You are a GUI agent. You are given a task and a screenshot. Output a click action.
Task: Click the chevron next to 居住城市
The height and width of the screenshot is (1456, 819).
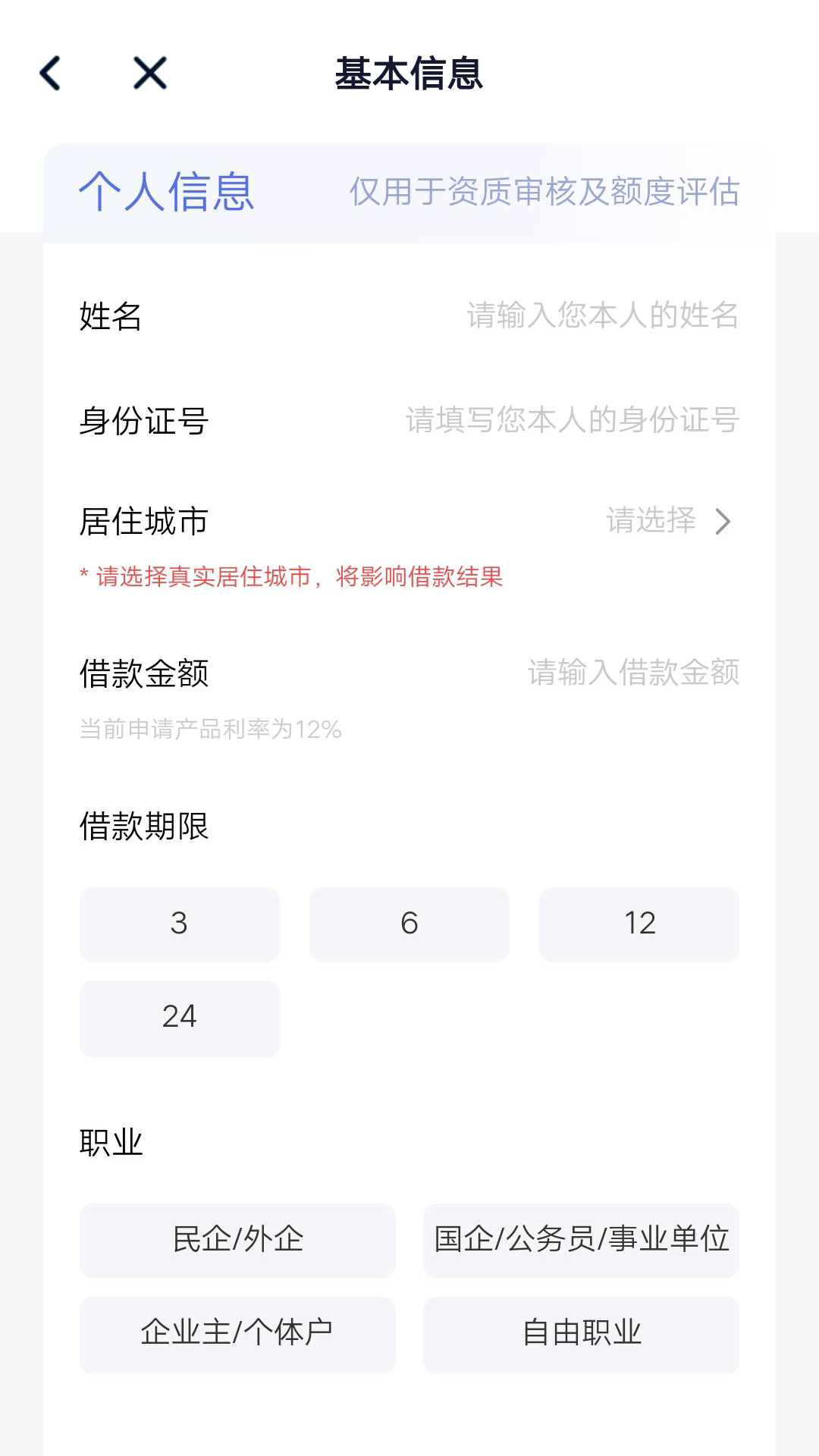coord(725,522)
